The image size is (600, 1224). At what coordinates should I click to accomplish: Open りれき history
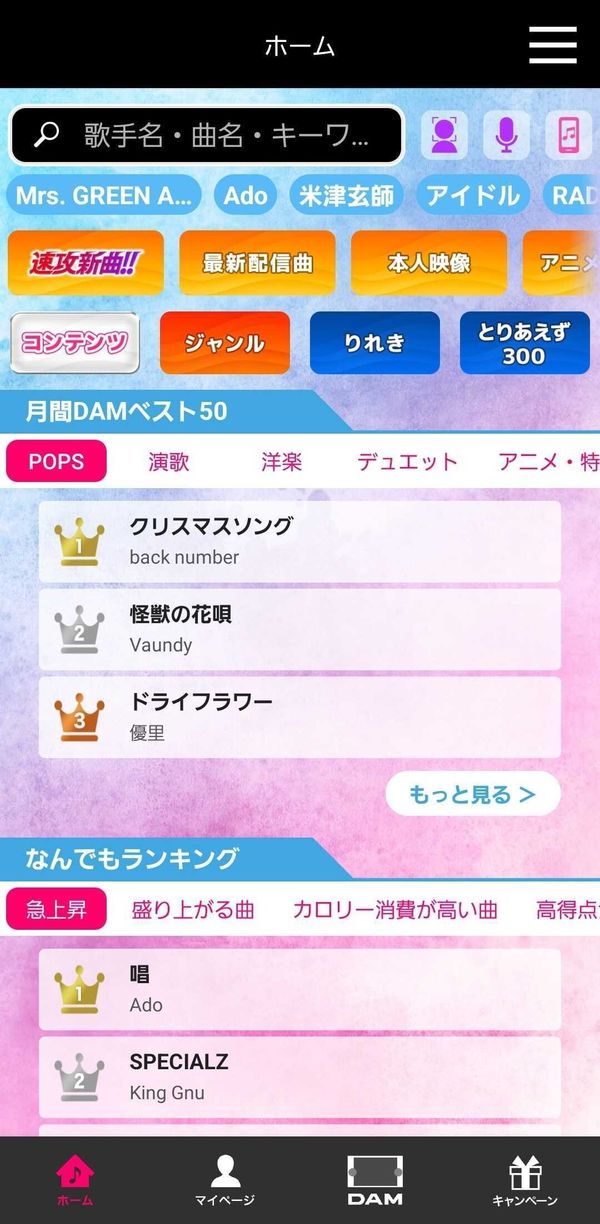375,343
